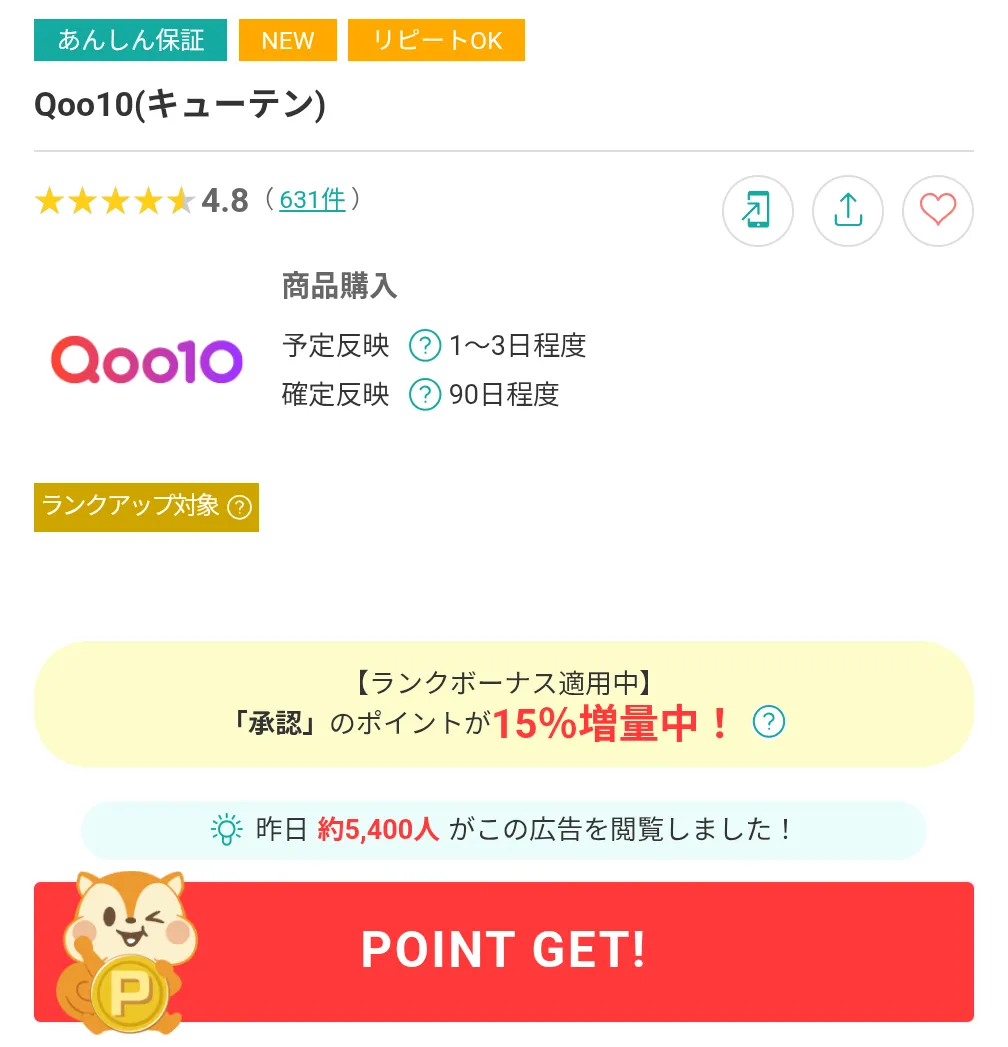Open help for the 15%増量中 rank bonus
The width and height of the screenshot is (1008, 1047).
(769, 721)
